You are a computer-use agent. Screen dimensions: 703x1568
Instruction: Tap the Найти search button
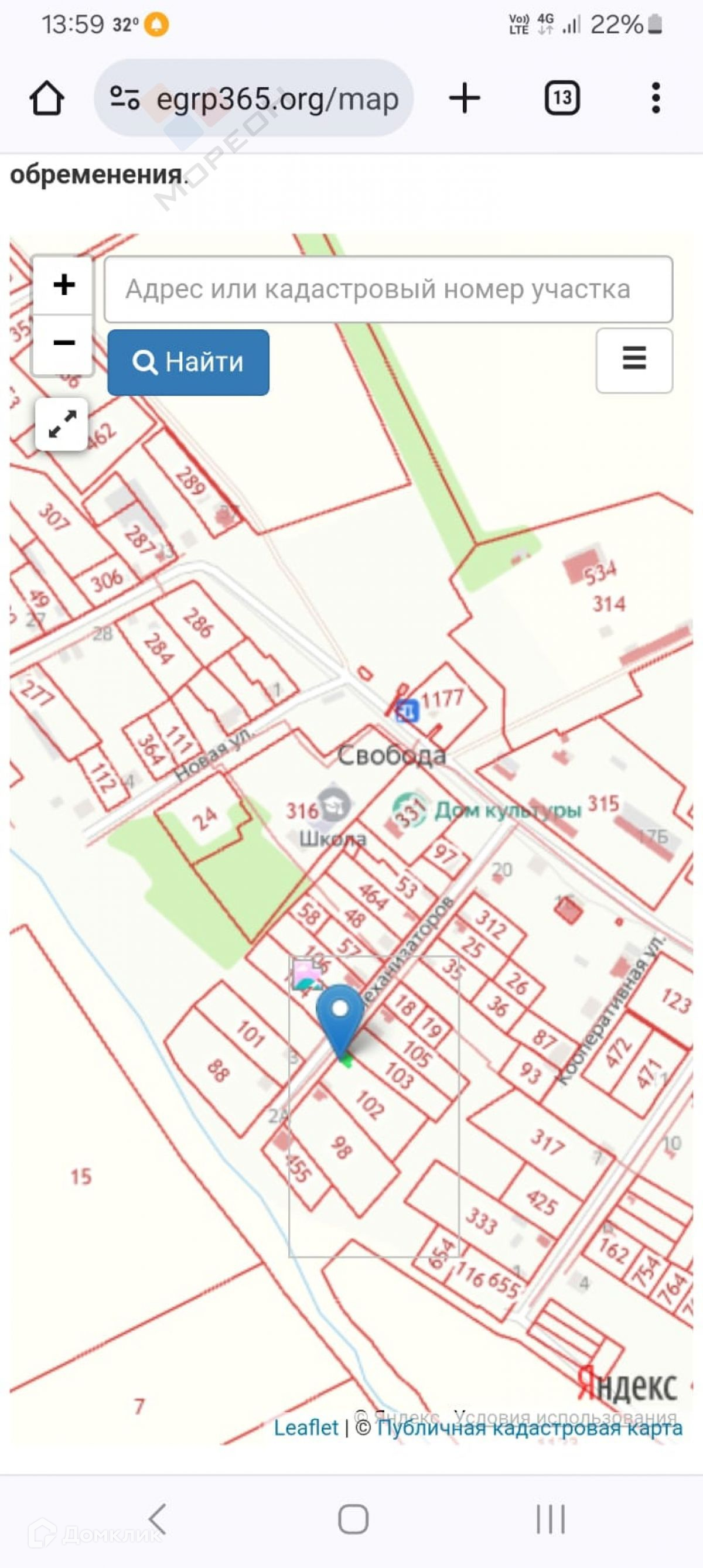click(188, 362)
